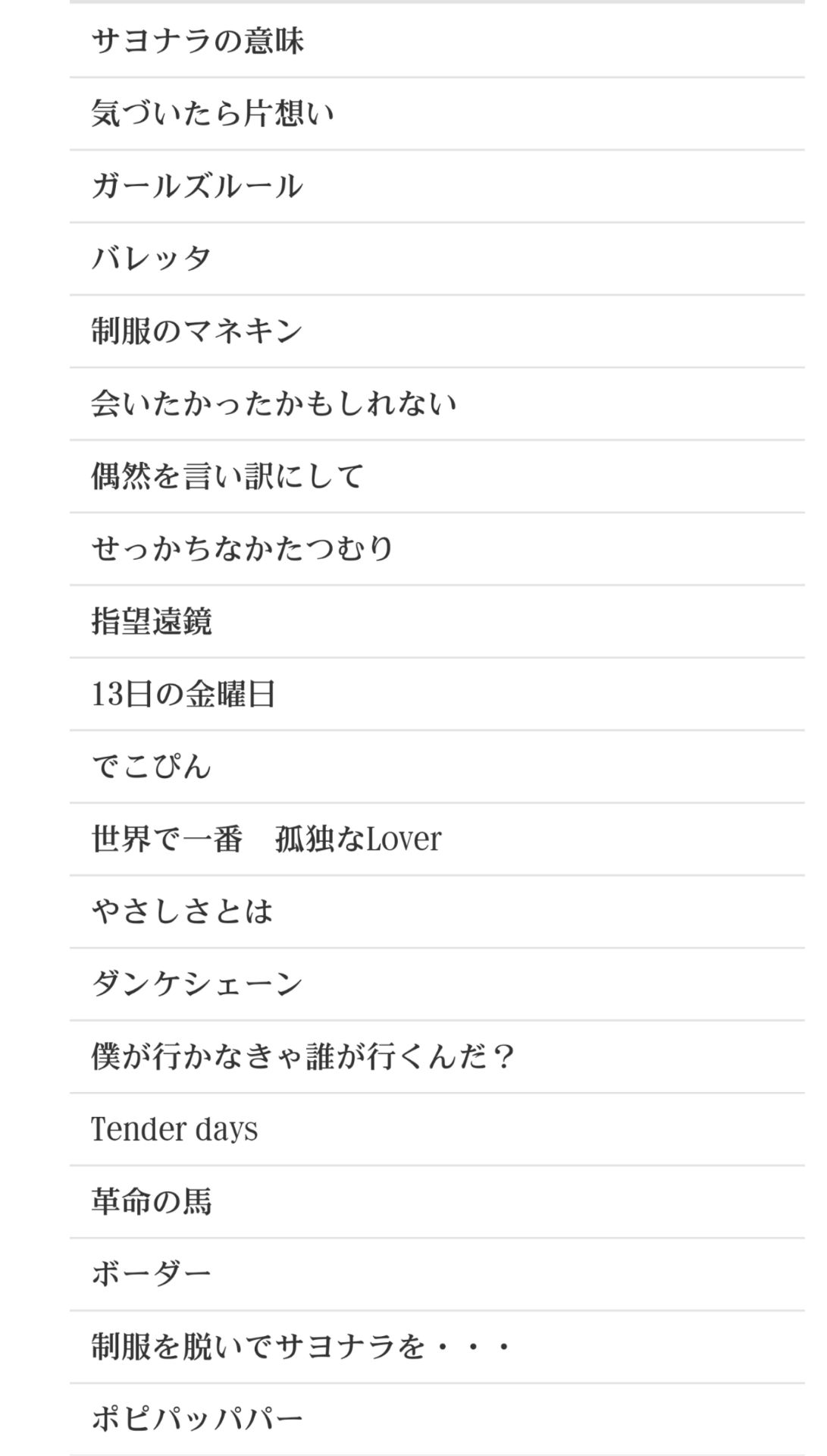Image resolution: width=827 pixels, height=1456 pixels.
Task: Tap the ガールズルール row
Action: click(197, 186)
